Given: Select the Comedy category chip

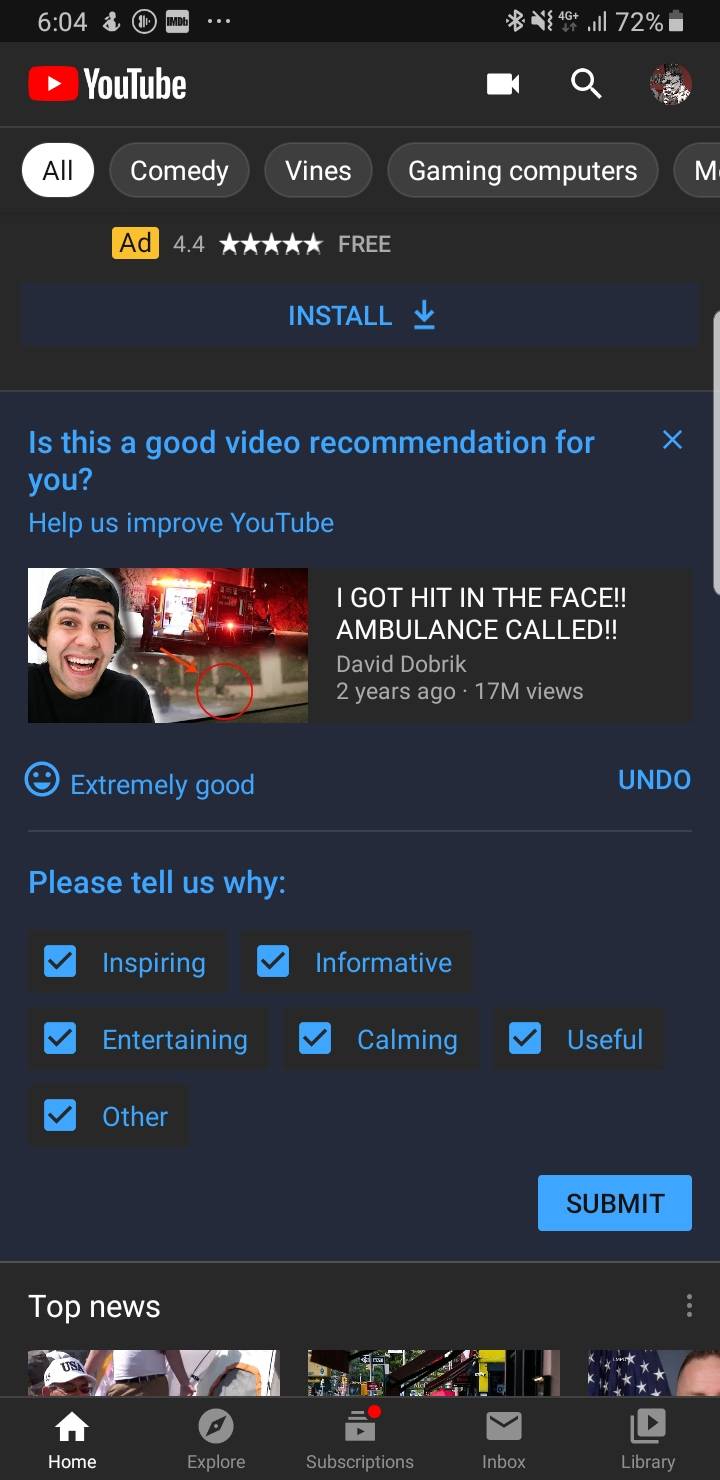Looking at the screenshot, I should [179, 170].
